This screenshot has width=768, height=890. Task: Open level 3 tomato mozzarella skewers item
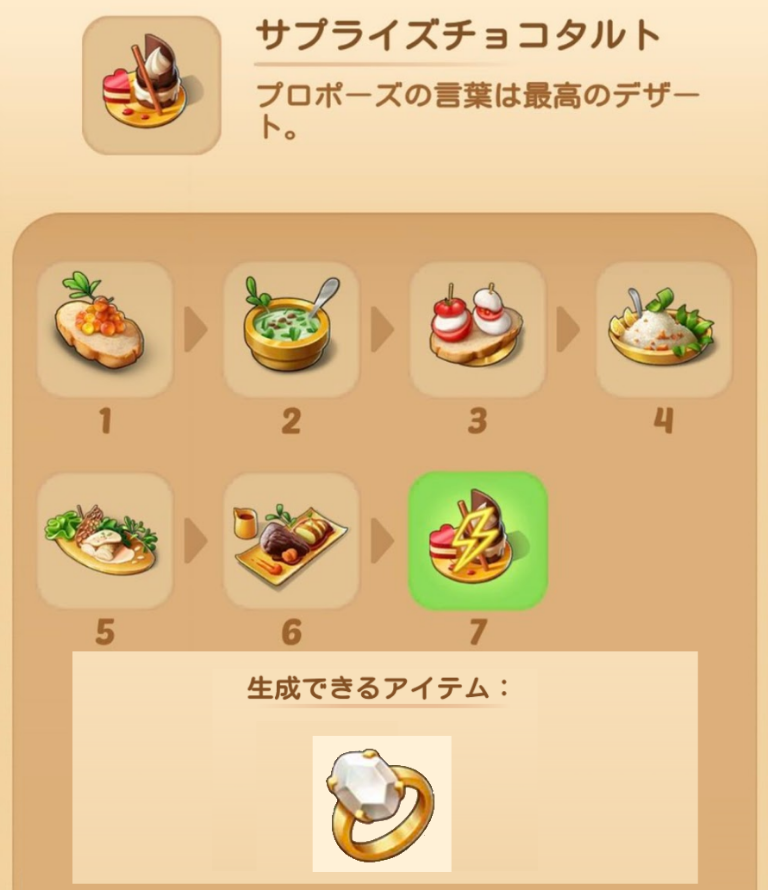click(477, 329)
